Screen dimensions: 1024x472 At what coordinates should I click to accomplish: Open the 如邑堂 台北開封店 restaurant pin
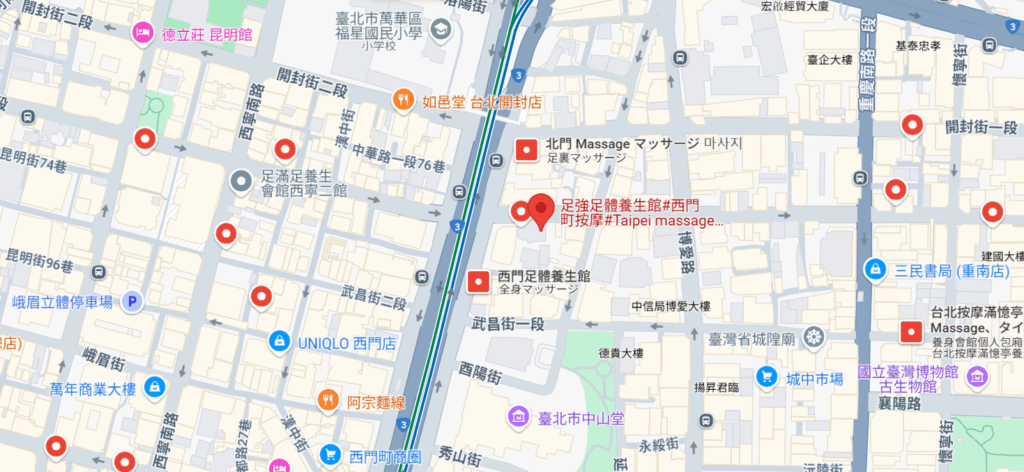(402, 100)
